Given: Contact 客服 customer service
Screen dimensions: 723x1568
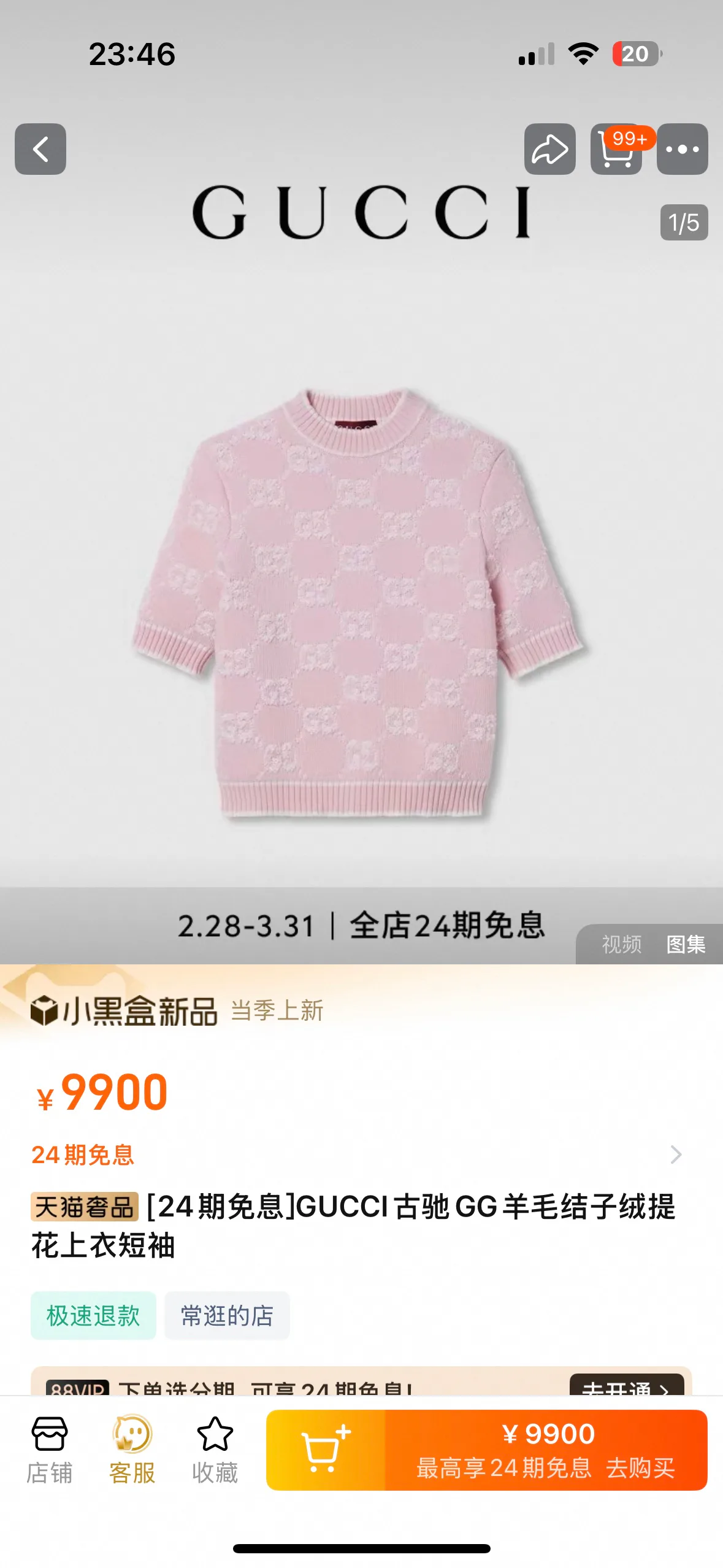Looking at the screenshot, I should tap(132, 1450).
